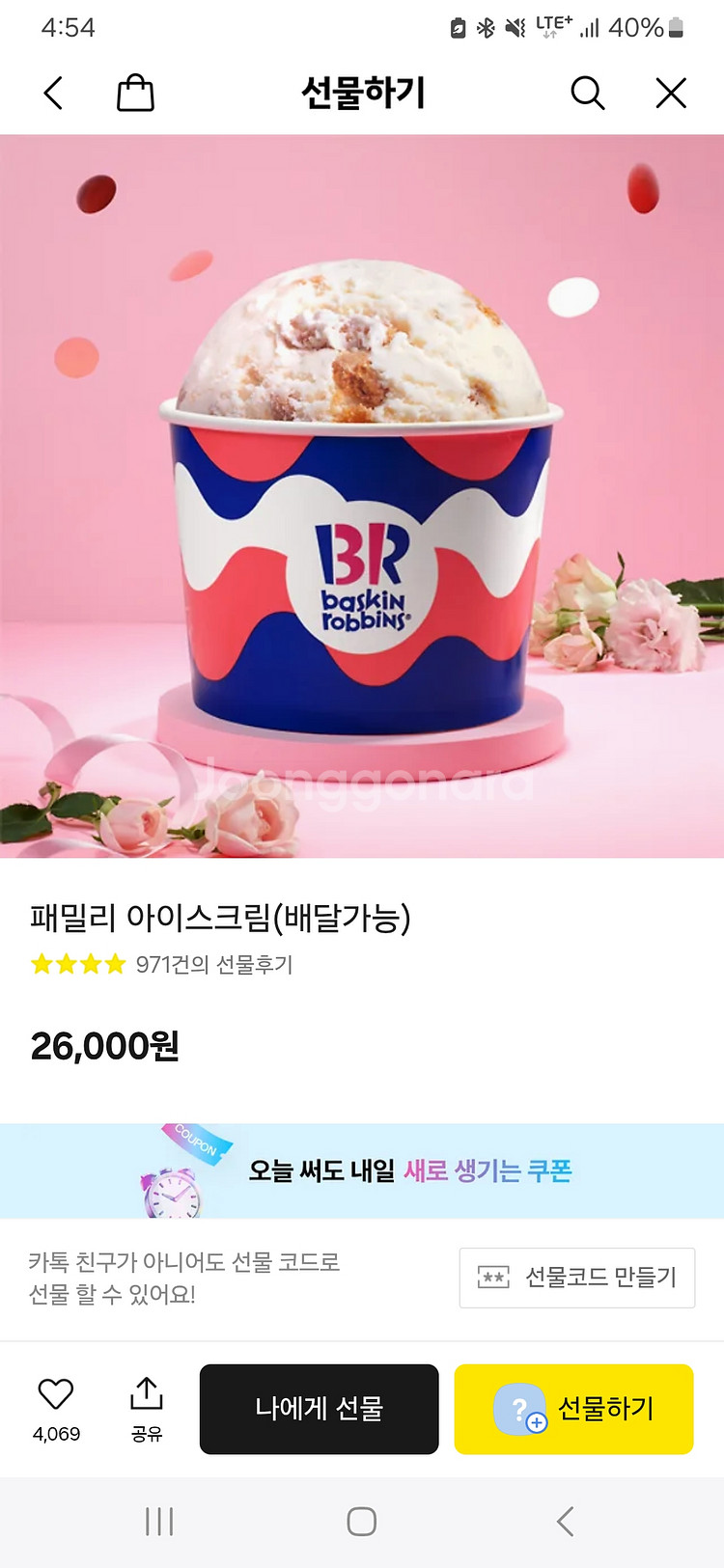Open the 선물하기 title header
The height and width of the screenshot is (1568, 724).
click(362, 93)
